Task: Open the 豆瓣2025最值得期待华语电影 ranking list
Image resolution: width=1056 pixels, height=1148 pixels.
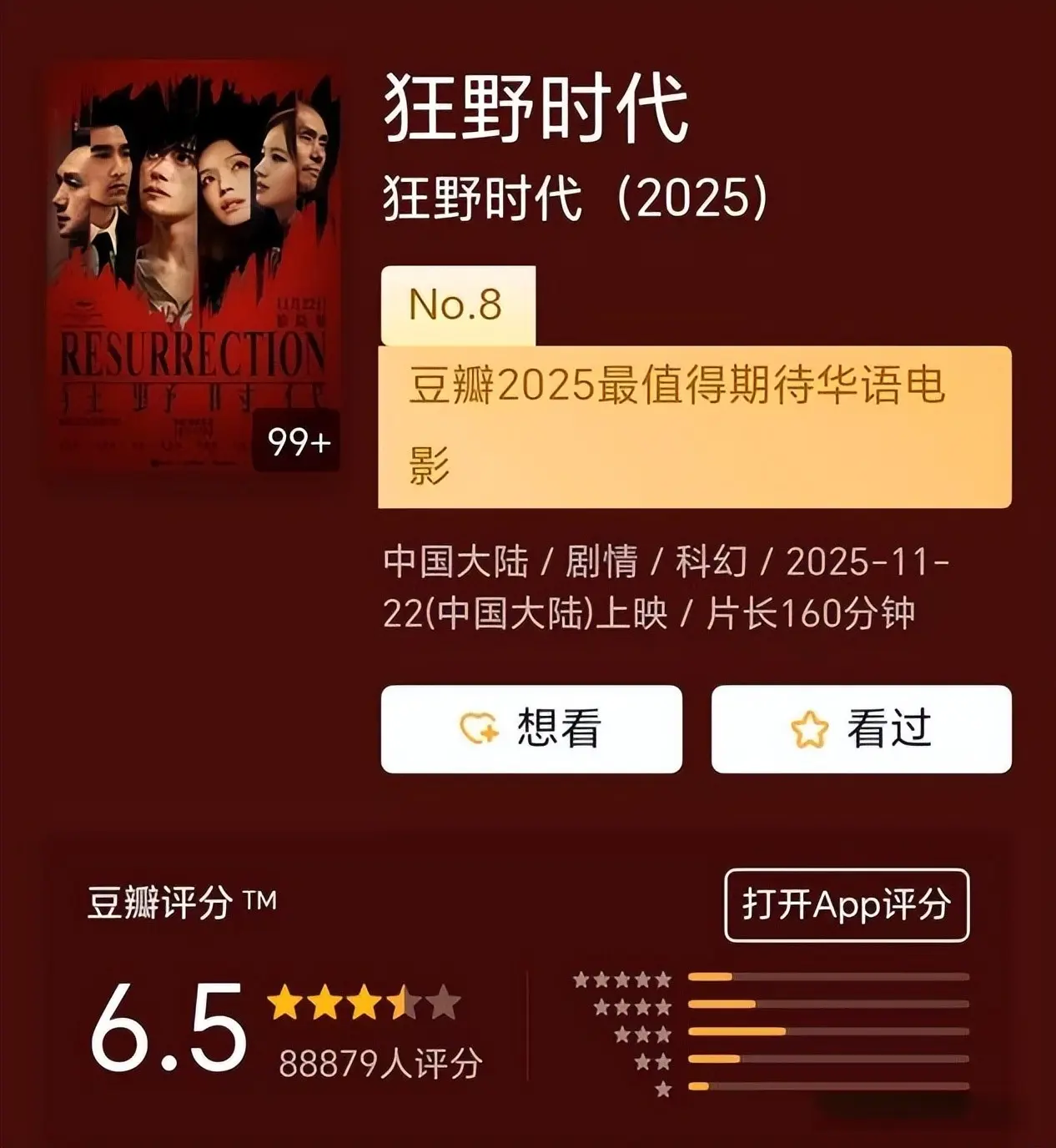Action: (694, 425)
